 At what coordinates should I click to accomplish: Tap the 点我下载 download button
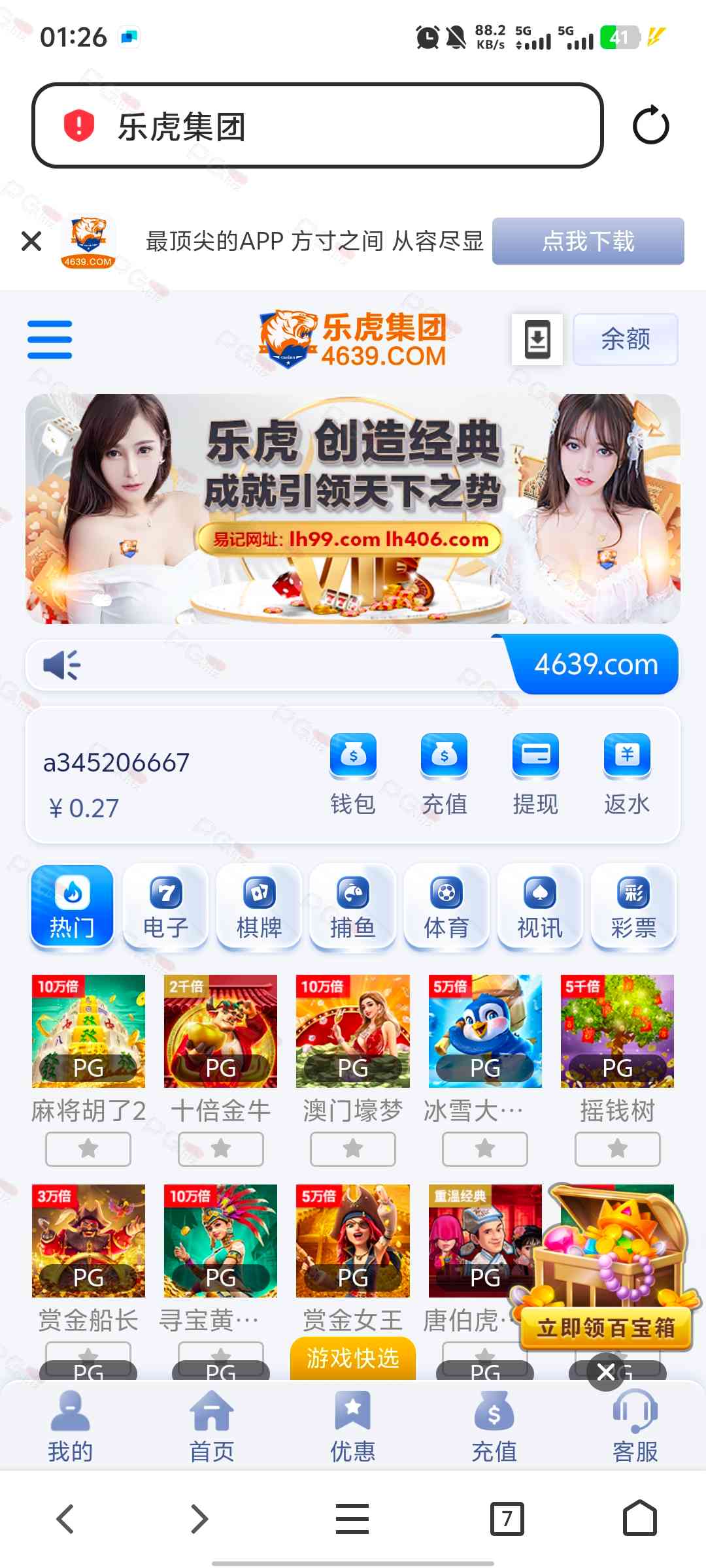click(588, 241)
